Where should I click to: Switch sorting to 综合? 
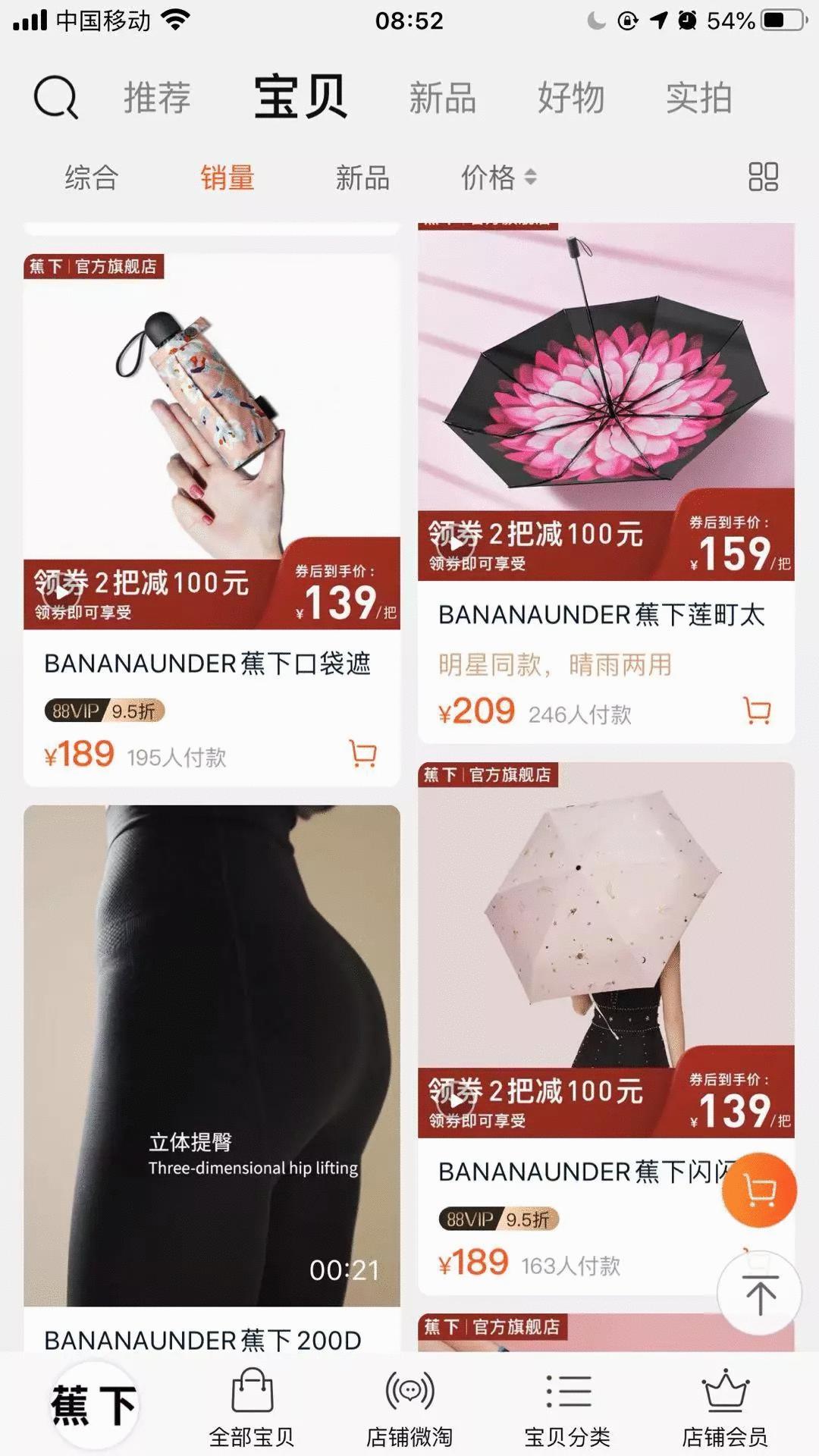coord(91,178)
